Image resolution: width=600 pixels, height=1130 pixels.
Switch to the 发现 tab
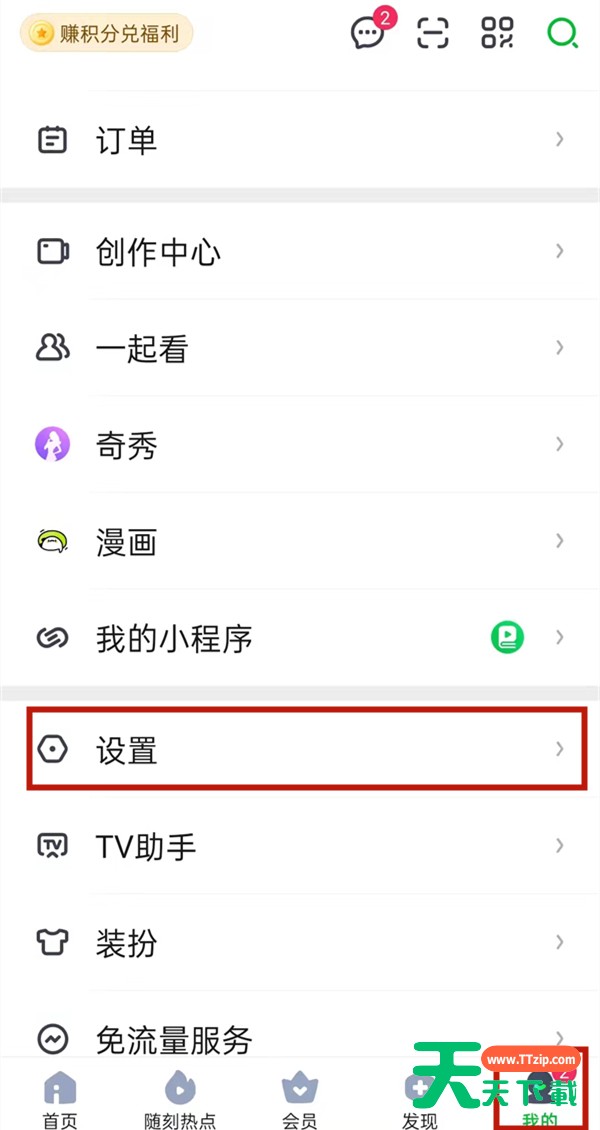(419, 1098)
